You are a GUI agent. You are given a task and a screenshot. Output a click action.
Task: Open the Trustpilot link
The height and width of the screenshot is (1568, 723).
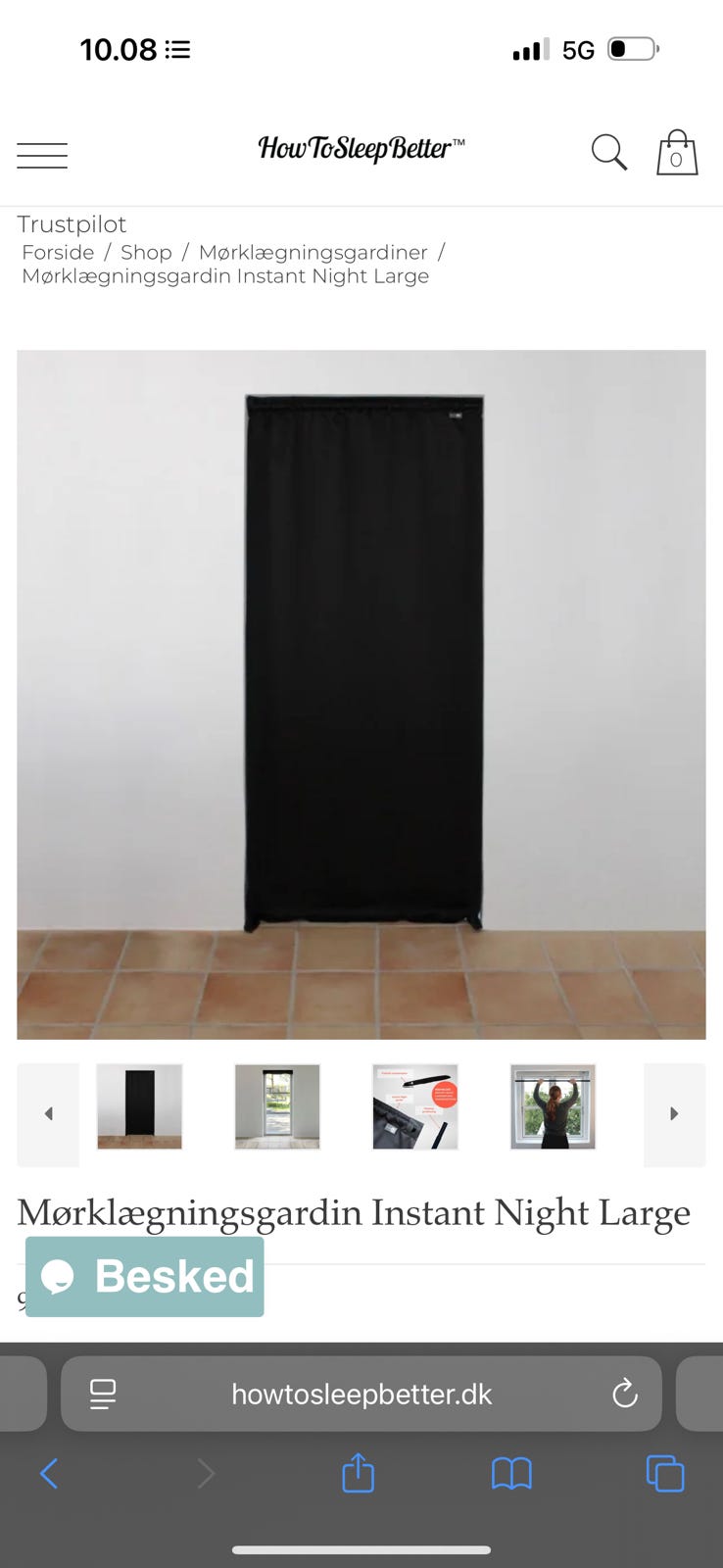[72, 224]
